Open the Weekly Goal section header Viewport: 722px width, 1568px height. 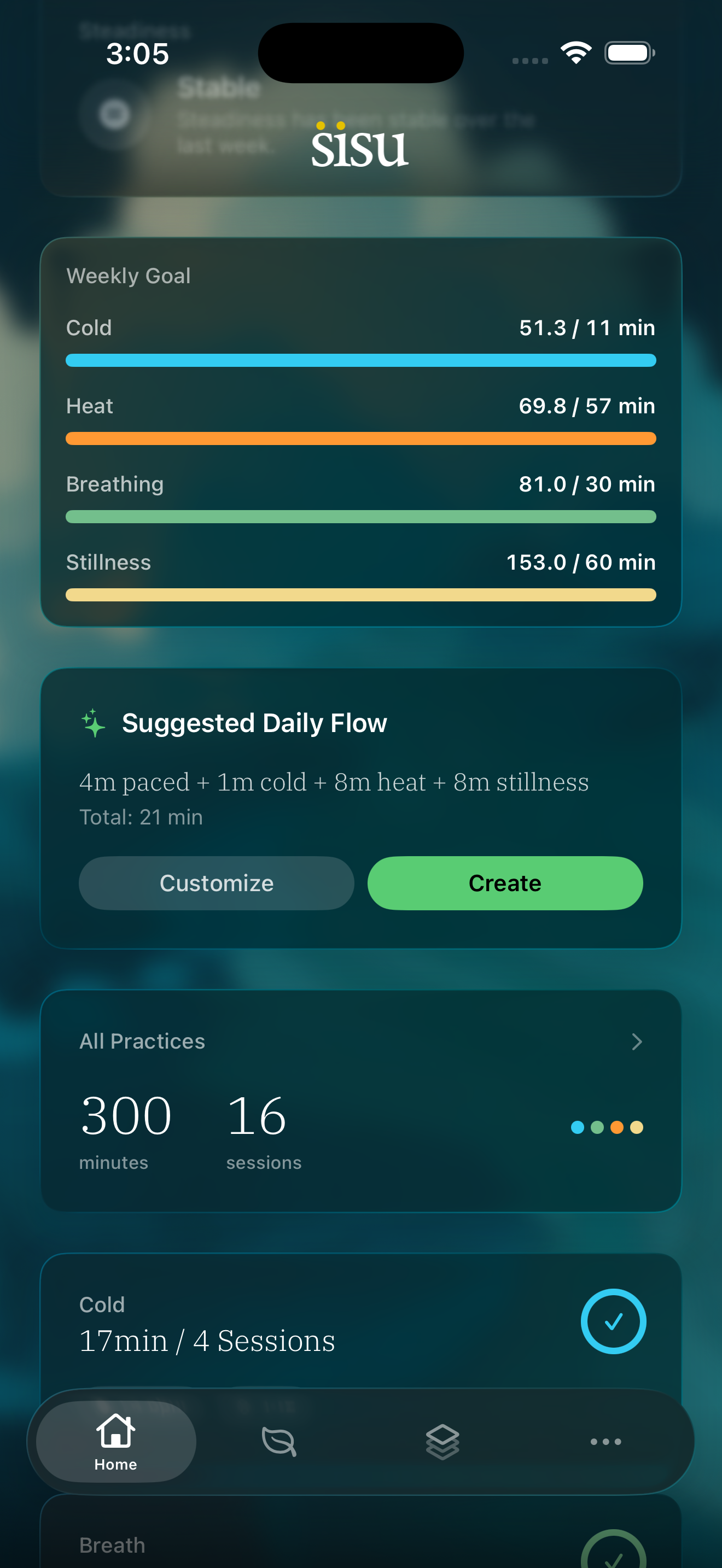coord(129,275)
